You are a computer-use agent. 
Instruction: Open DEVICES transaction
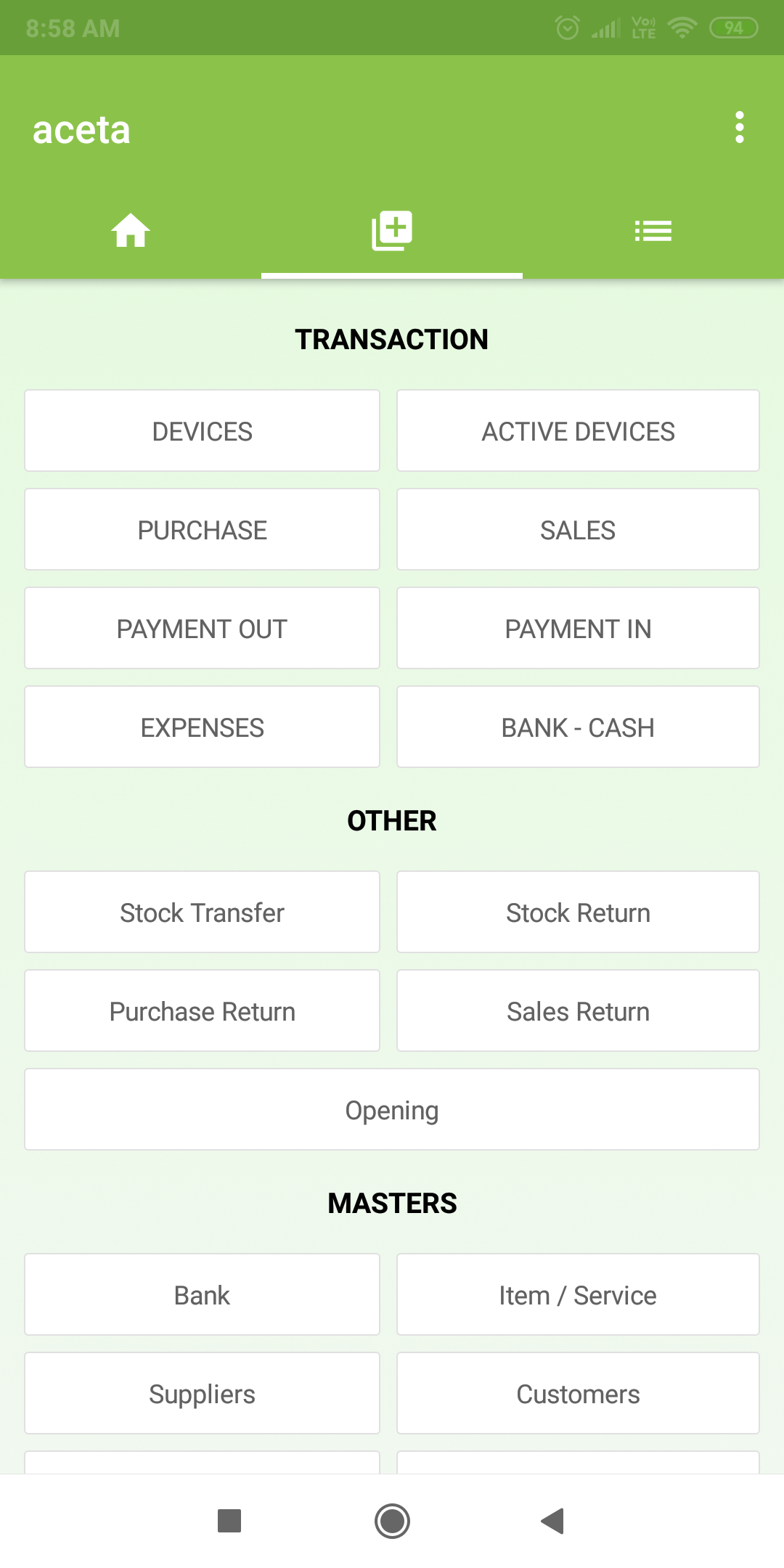(x=202, y=431)
